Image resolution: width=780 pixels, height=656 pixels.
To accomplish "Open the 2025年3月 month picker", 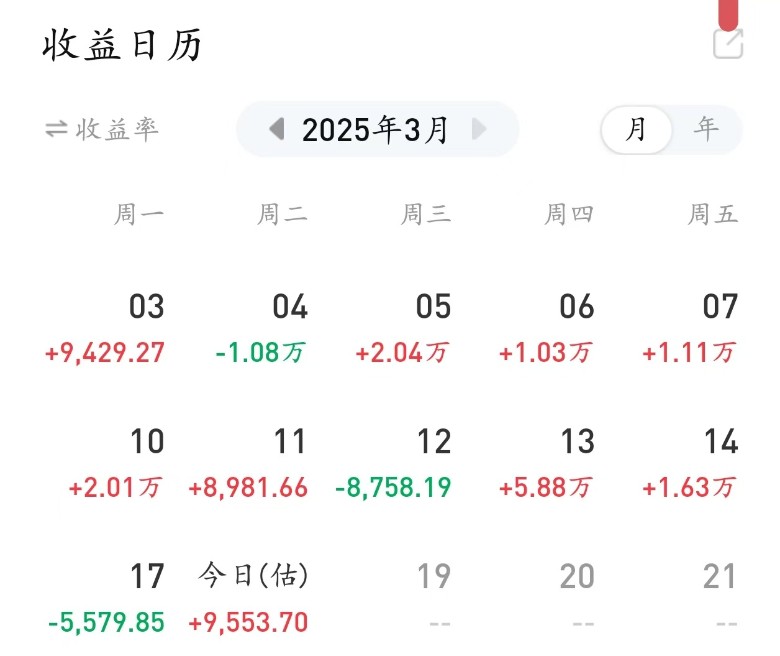I will pyautogui.click(x=376, y=130).
